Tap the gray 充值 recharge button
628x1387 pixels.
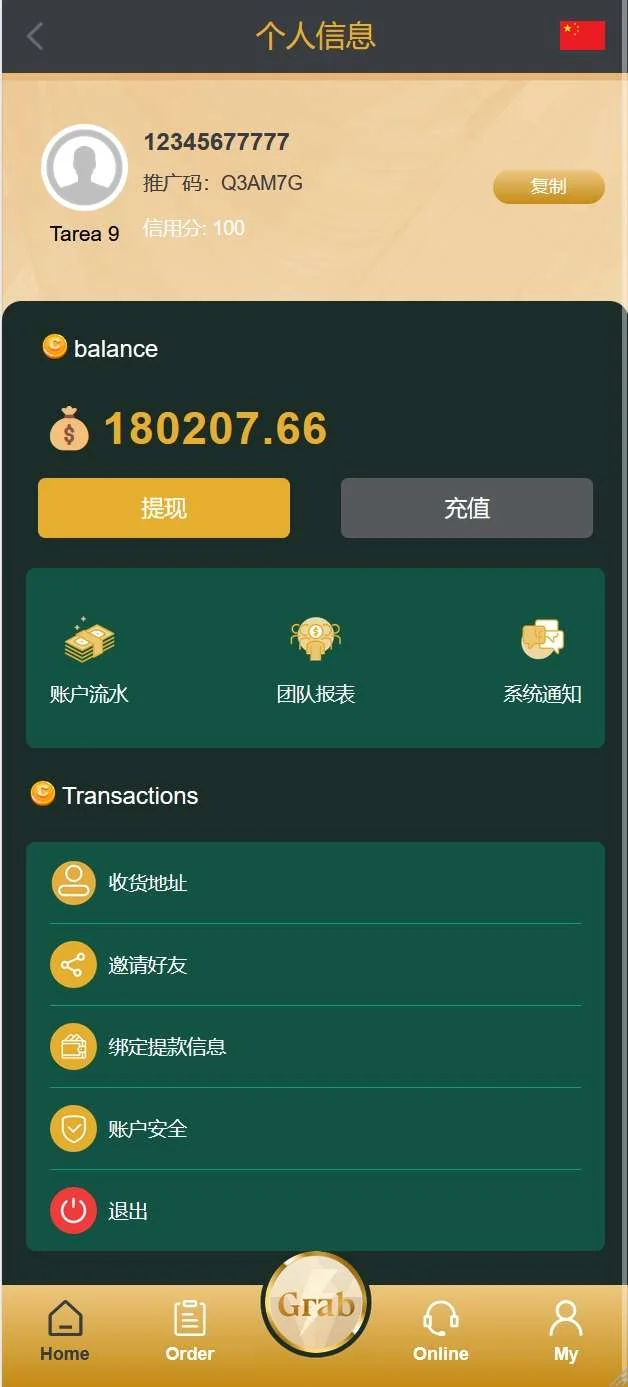click(x=467, y=508)
